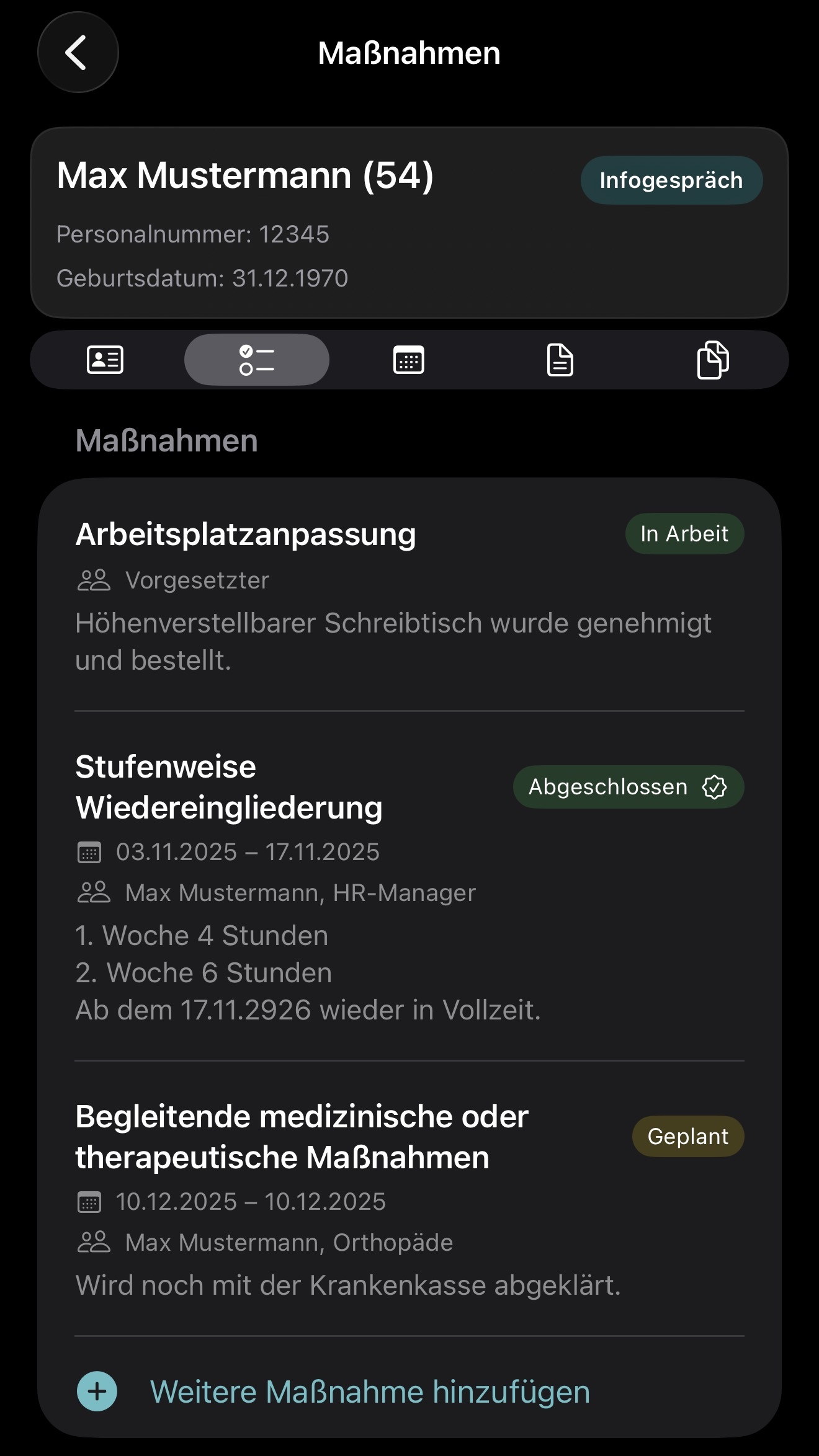Tap the Infogespräch status chip
This screenshot has height=1456, width=819.
pyautogui.click(x=671, y=180)
